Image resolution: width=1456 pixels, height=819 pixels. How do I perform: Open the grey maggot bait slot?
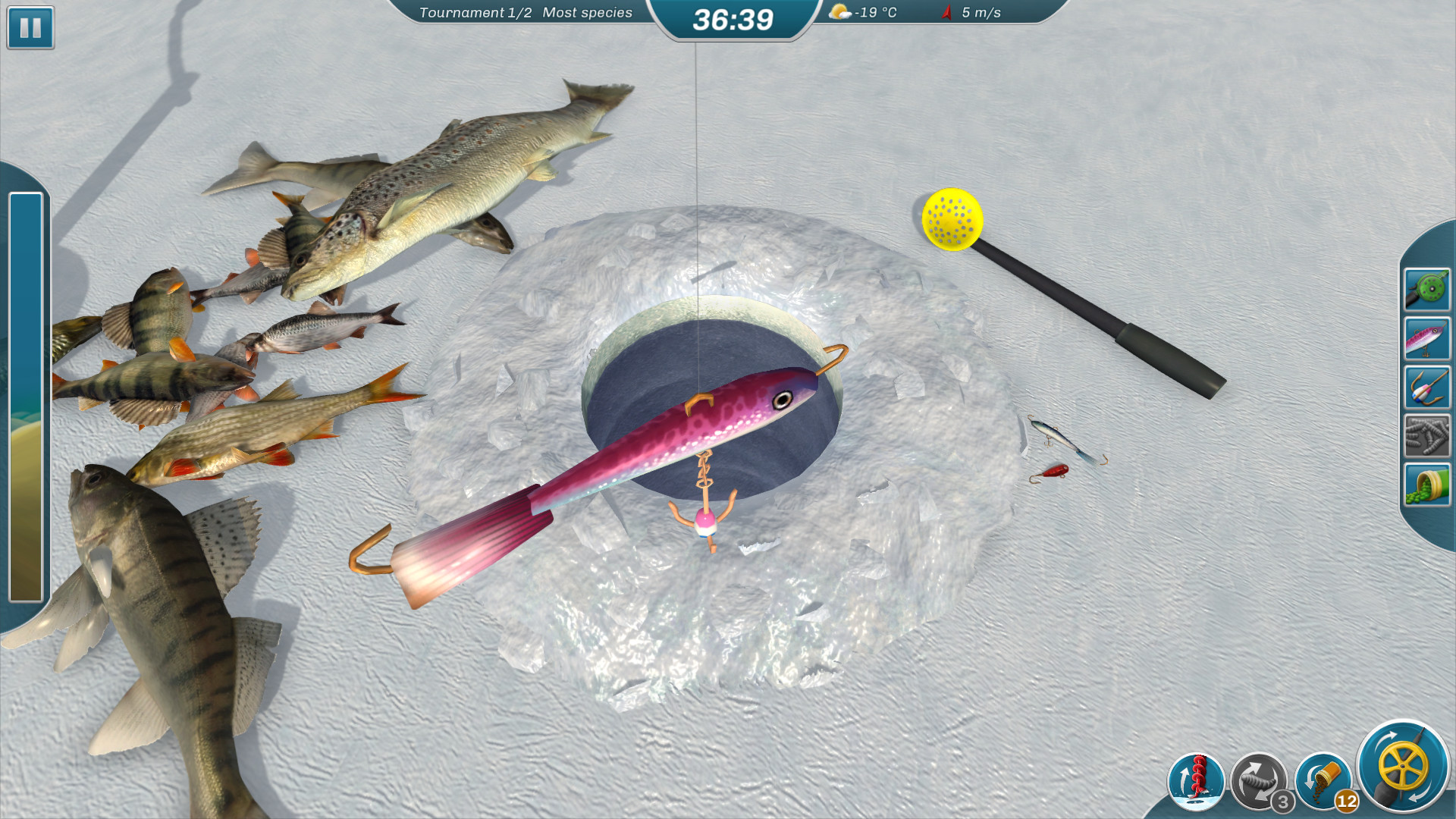coord(1426,436)
